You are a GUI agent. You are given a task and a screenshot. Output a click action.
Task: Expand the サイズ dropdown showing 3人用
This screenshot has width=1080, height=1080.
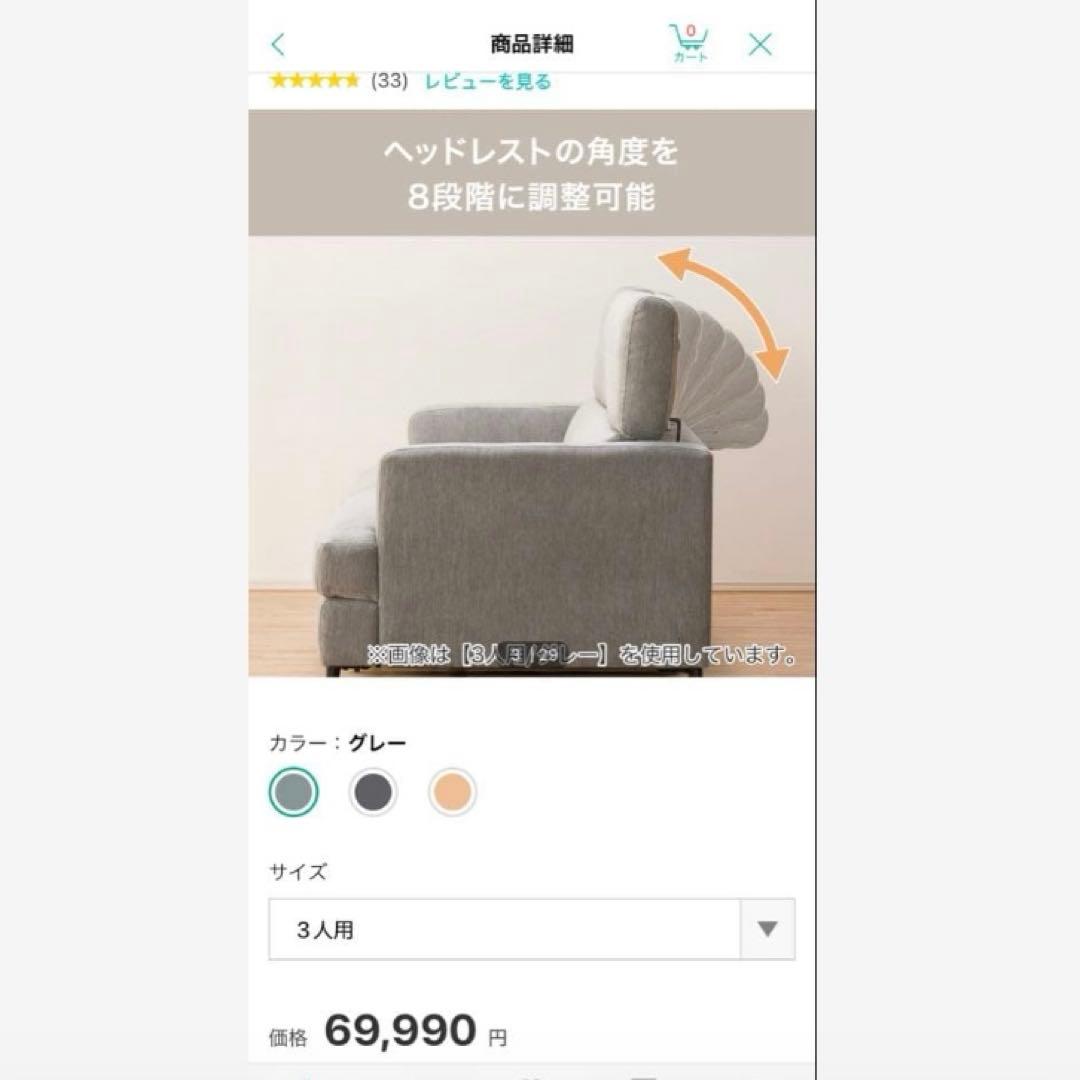pyautogui.click(x=531, y=930)
